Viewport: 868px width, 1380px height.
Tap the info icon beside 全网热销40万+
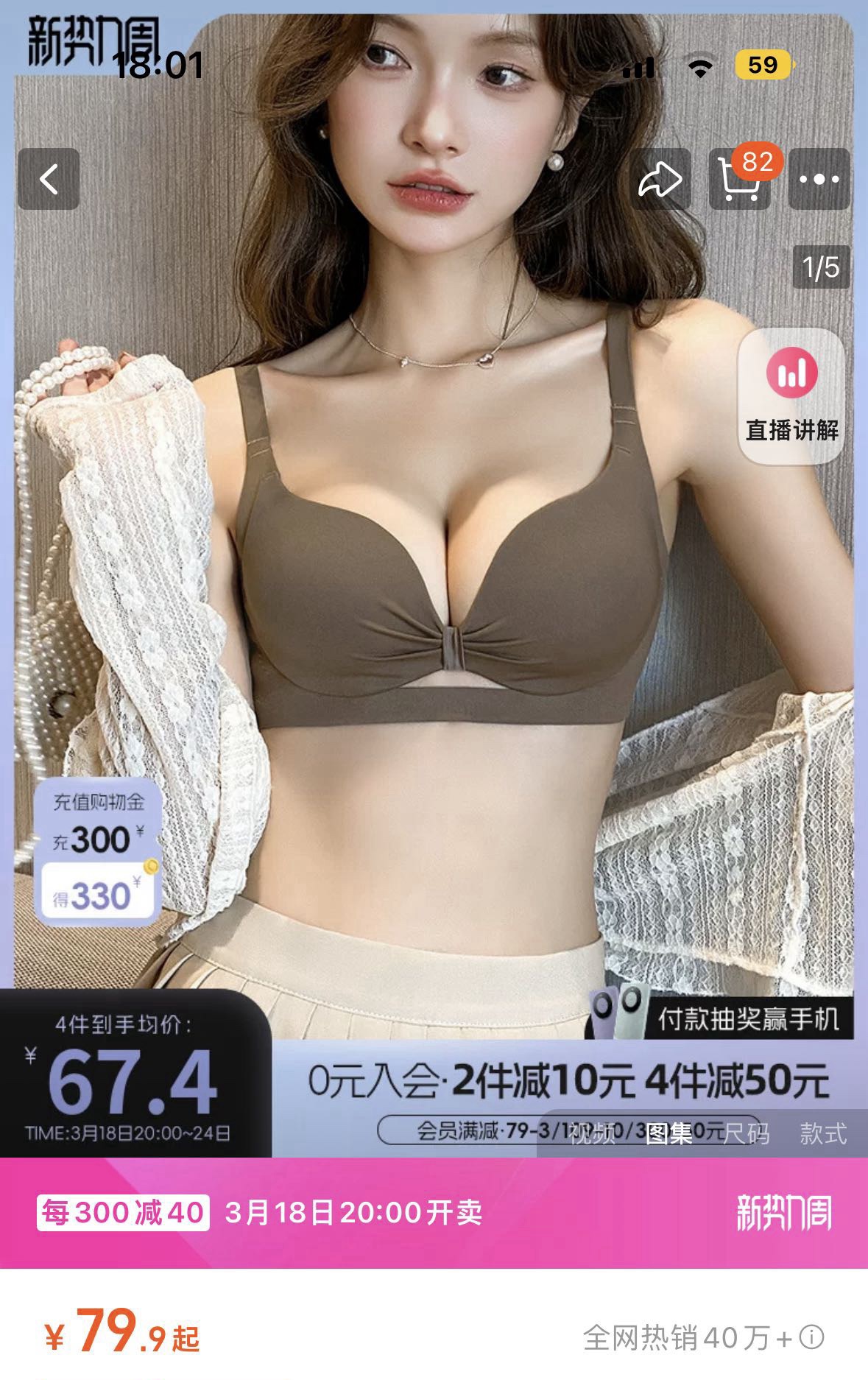812,1337
